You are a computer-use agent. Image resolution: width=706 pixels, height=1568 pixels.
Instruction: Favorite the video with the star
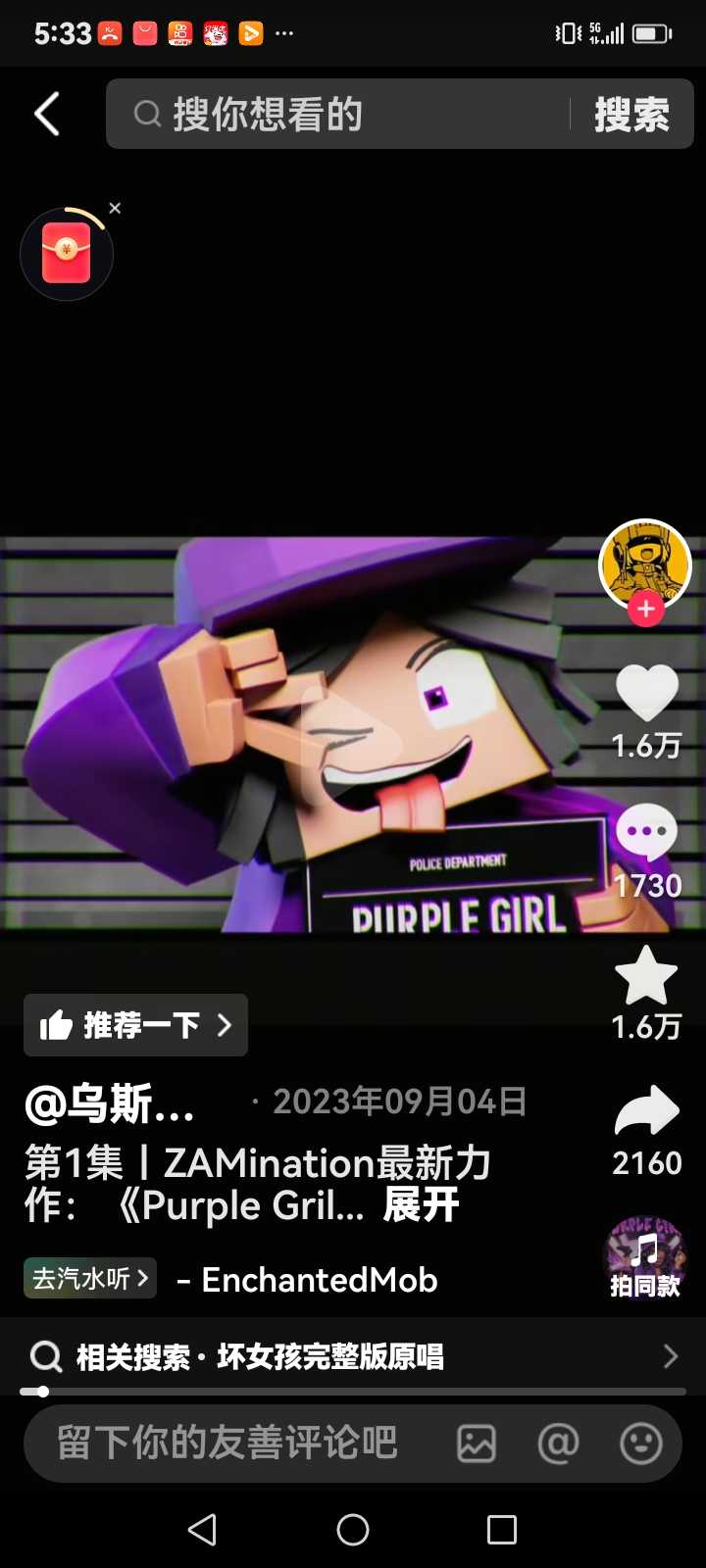(x=646, y=976)
